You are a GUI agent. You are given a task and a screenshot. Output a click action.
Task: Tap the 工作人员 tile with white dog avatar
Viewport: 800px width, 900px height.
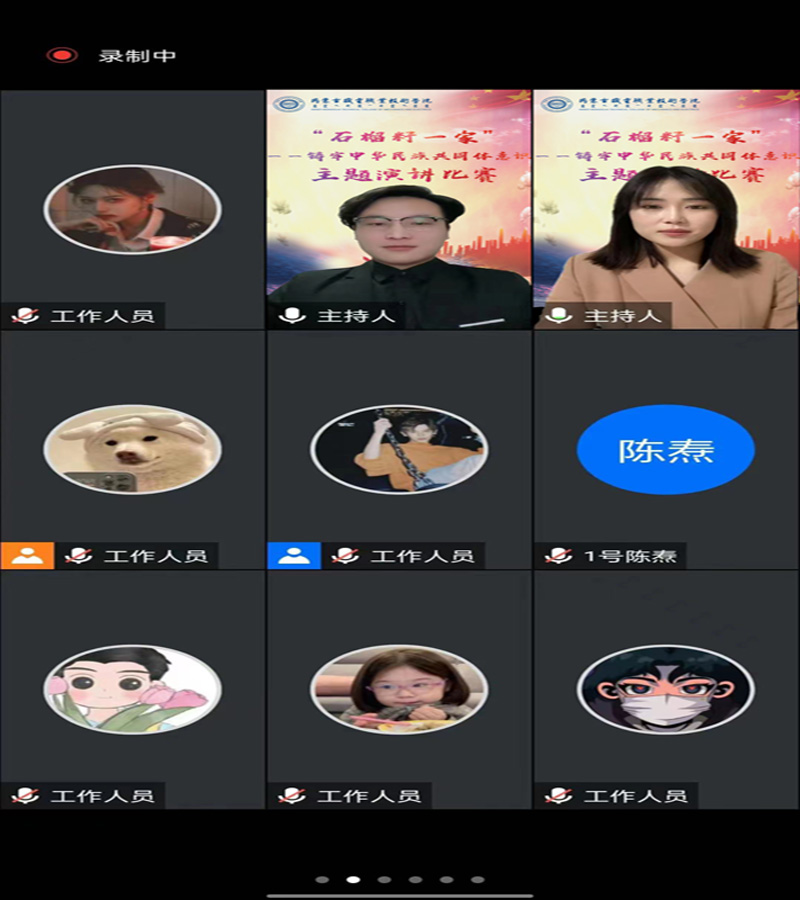(132, 450)
